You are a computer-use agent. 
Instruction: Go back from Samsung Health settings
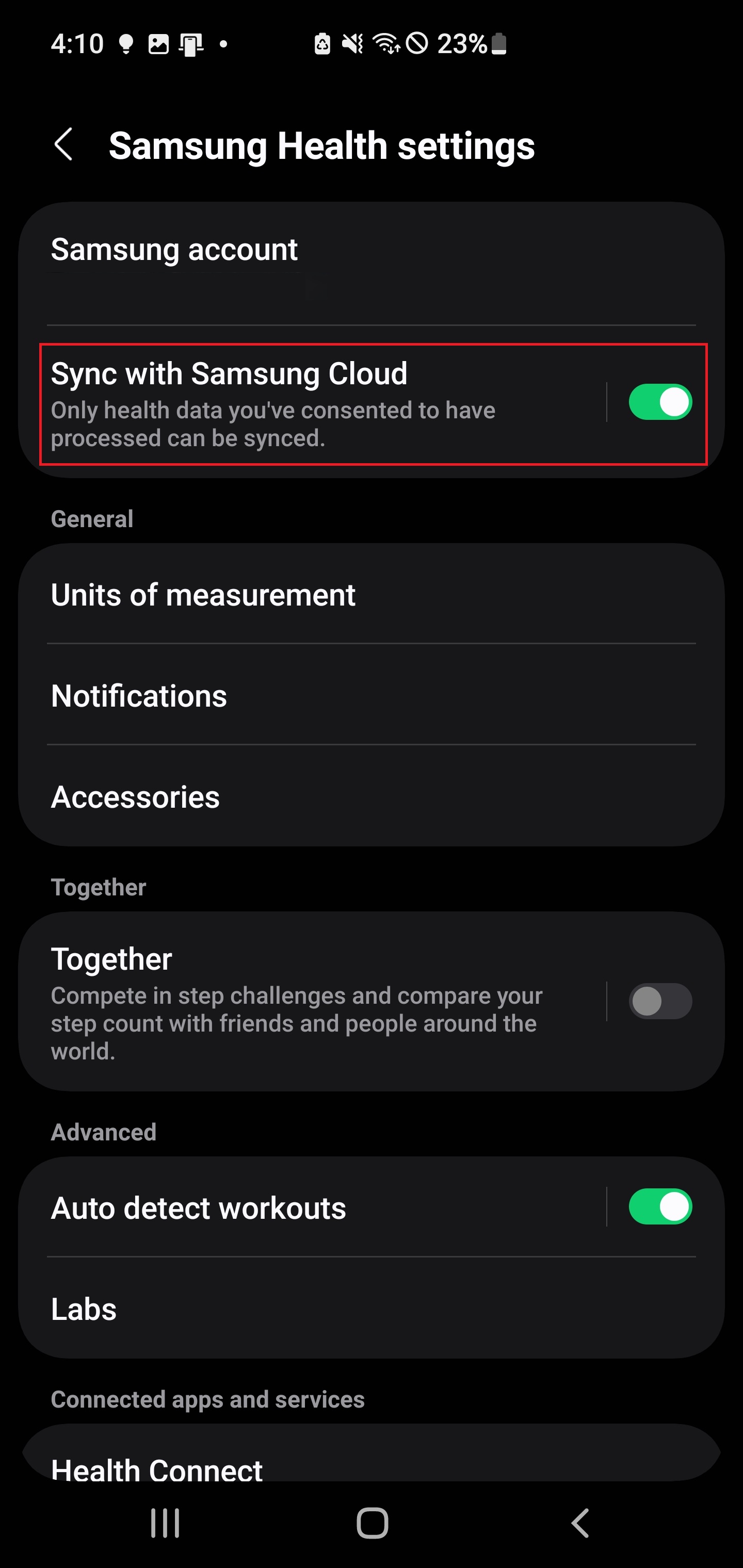[x=64, y=145]
